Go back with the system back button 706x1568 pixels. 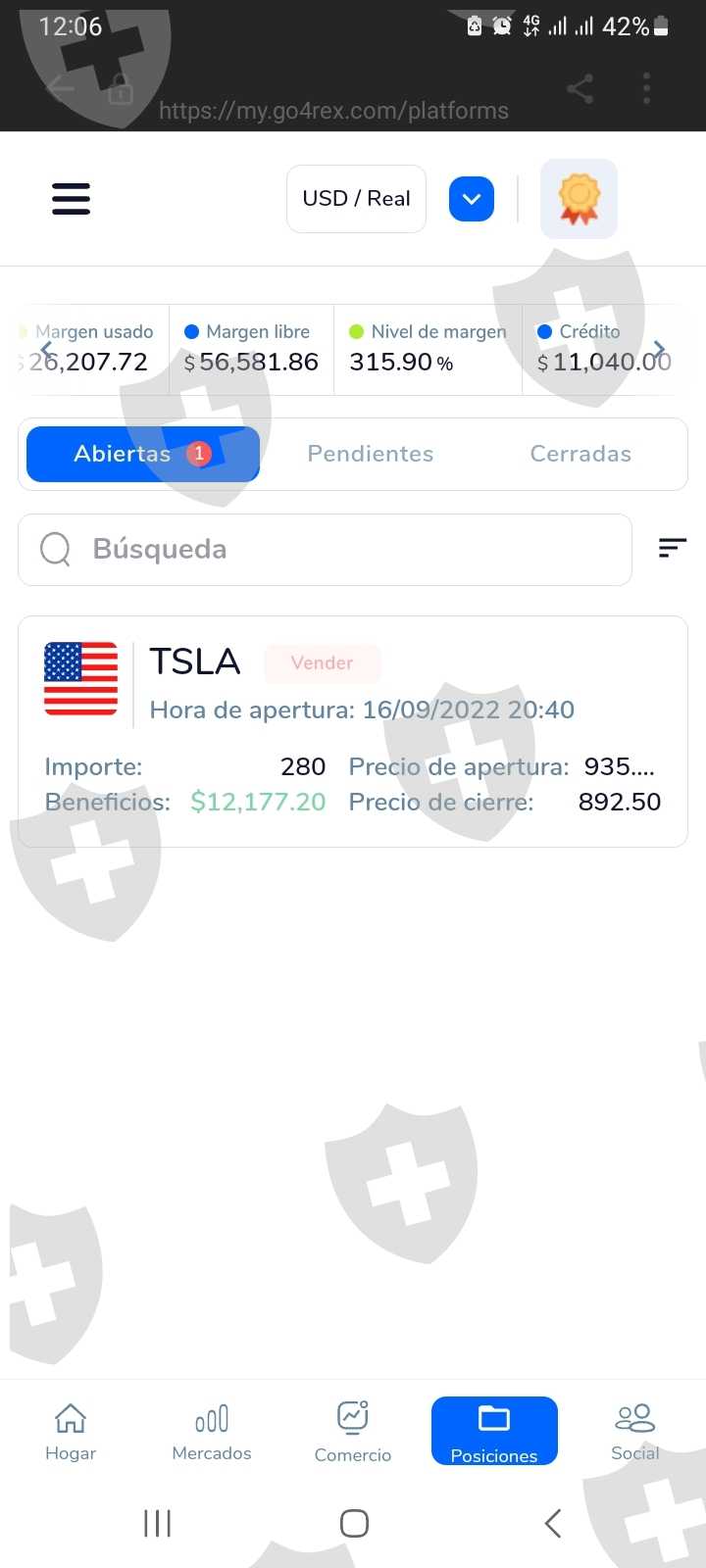[x=553, y=1523]
